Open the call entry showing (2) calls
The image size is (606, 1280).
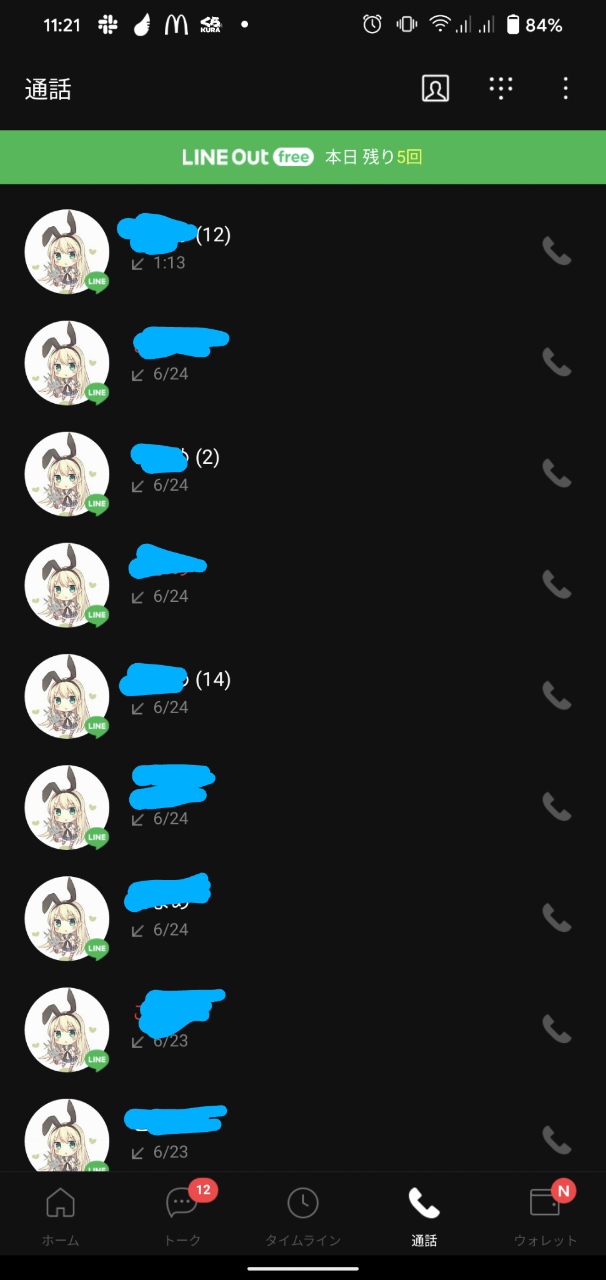(x=300, y=473)
